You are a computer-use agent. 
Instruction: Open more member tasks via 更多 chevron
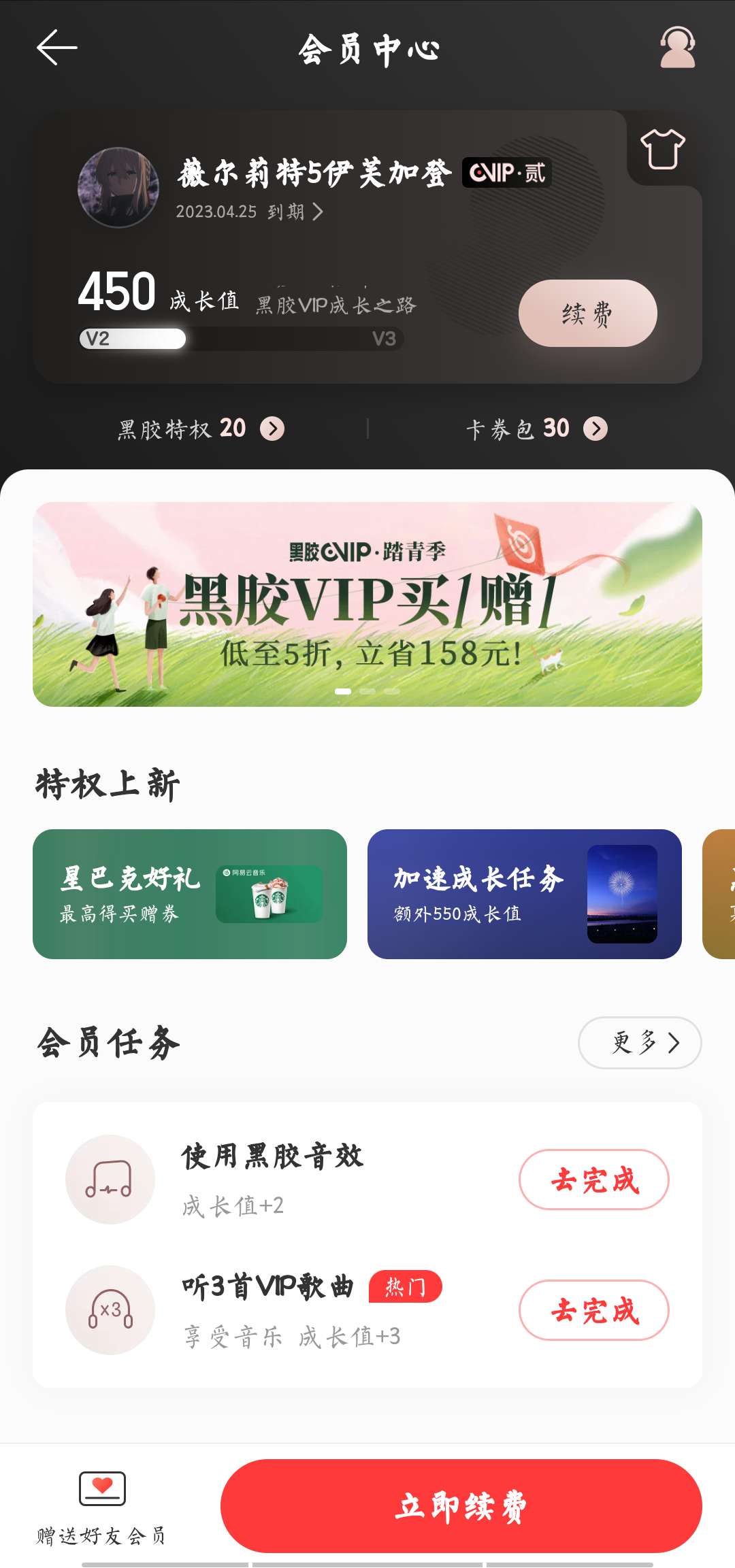(640, 1042)
